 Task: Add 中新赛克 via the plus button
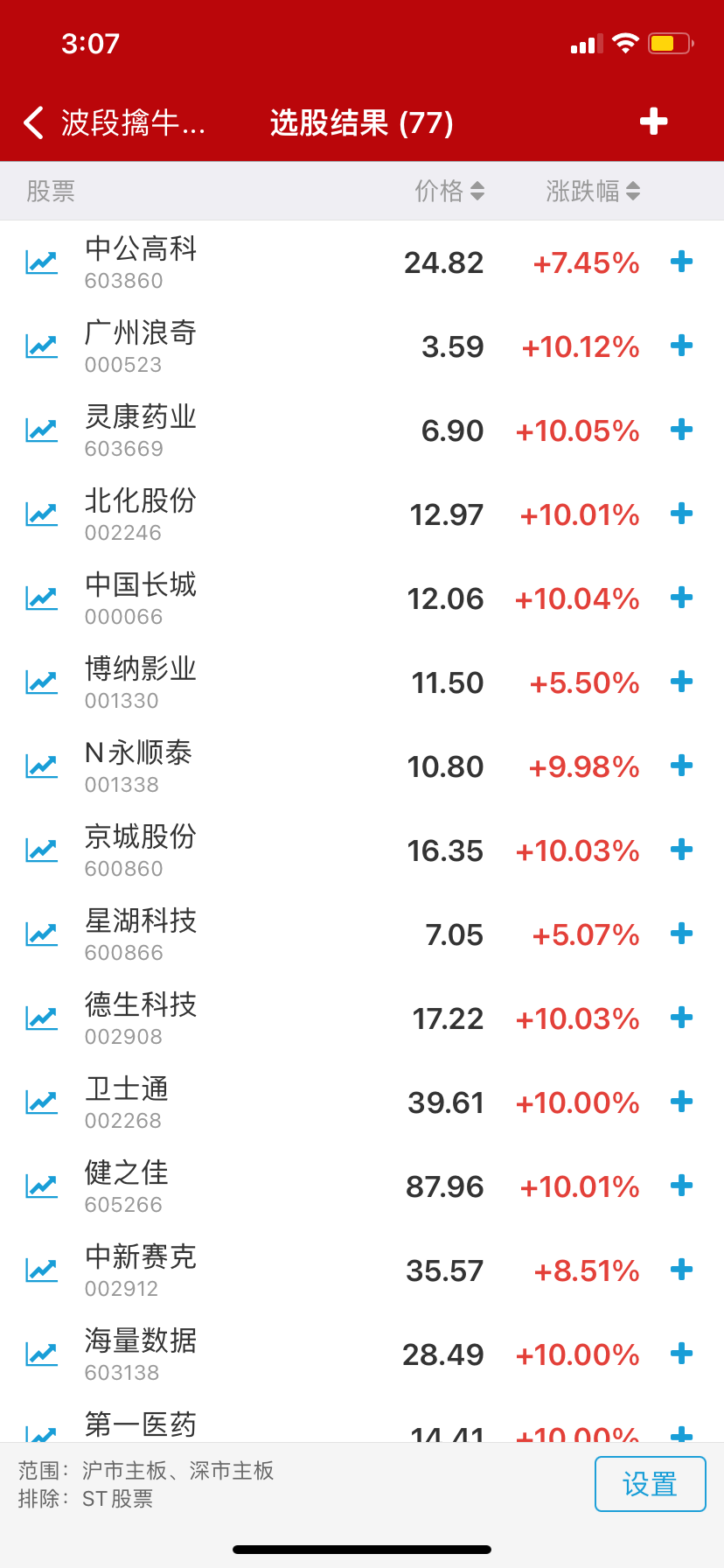(680, 1268)
